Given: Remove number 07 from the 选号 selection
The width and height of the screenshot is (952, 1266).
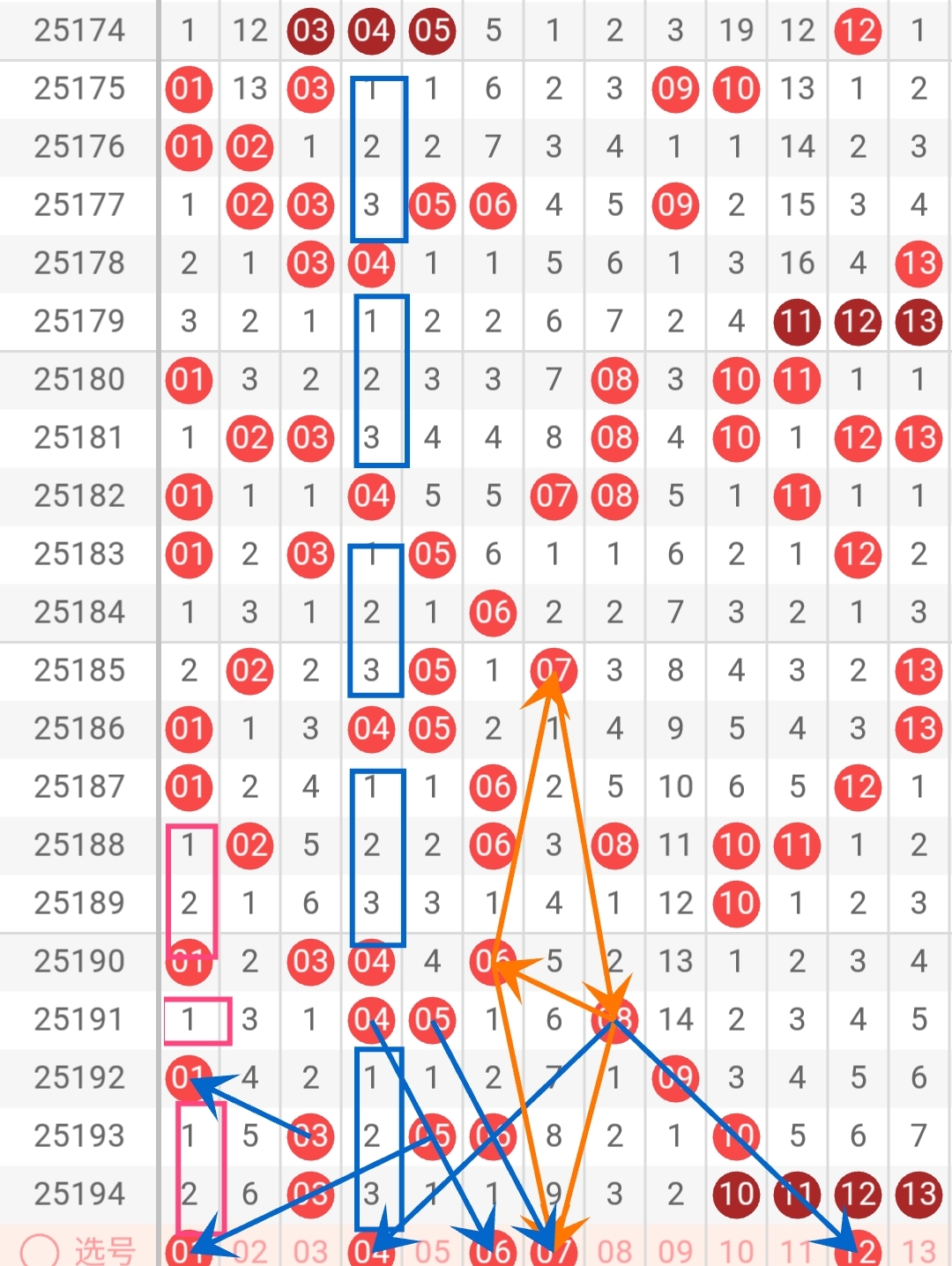Looking at the screenshot, I should (554, 1252).
